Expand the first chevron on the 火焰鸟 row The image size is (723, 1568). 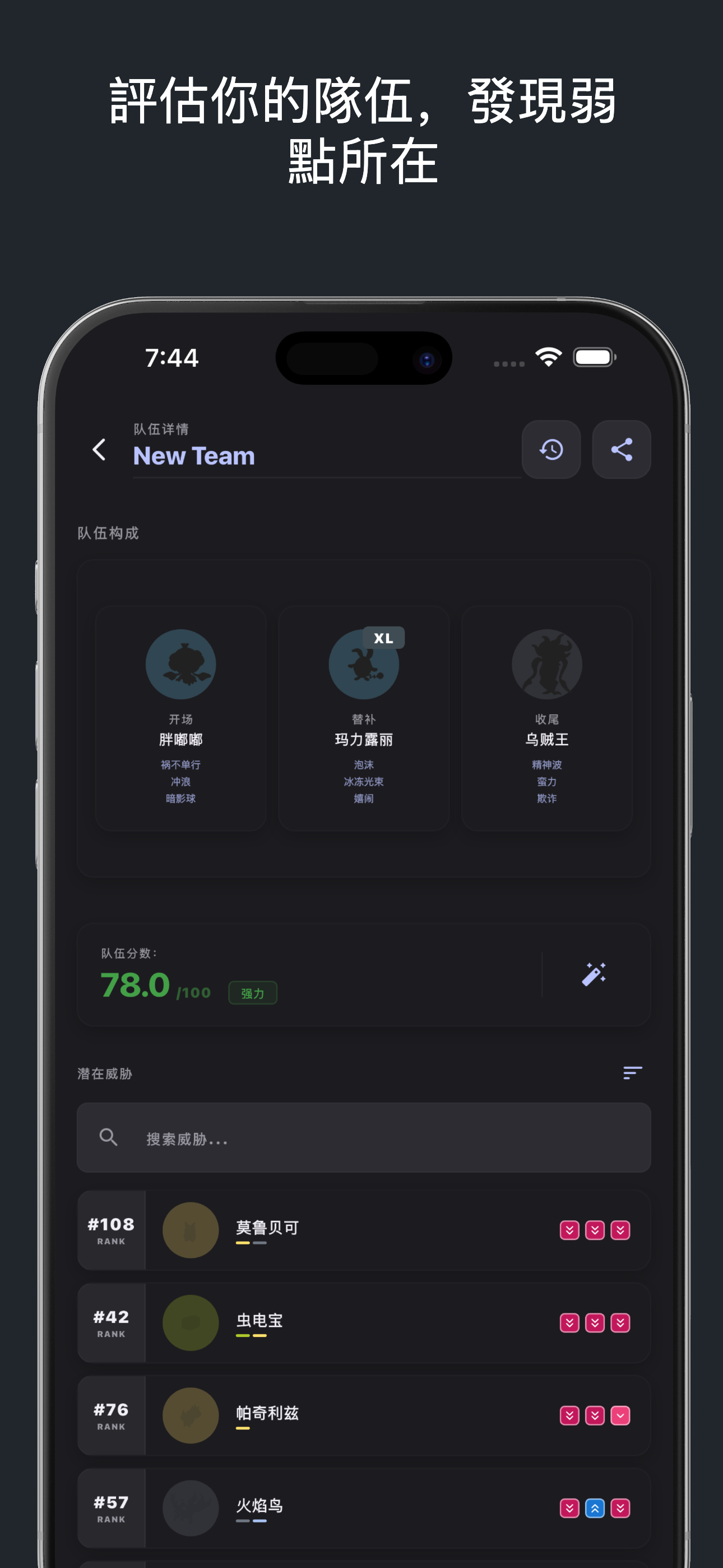[569, 1508]
